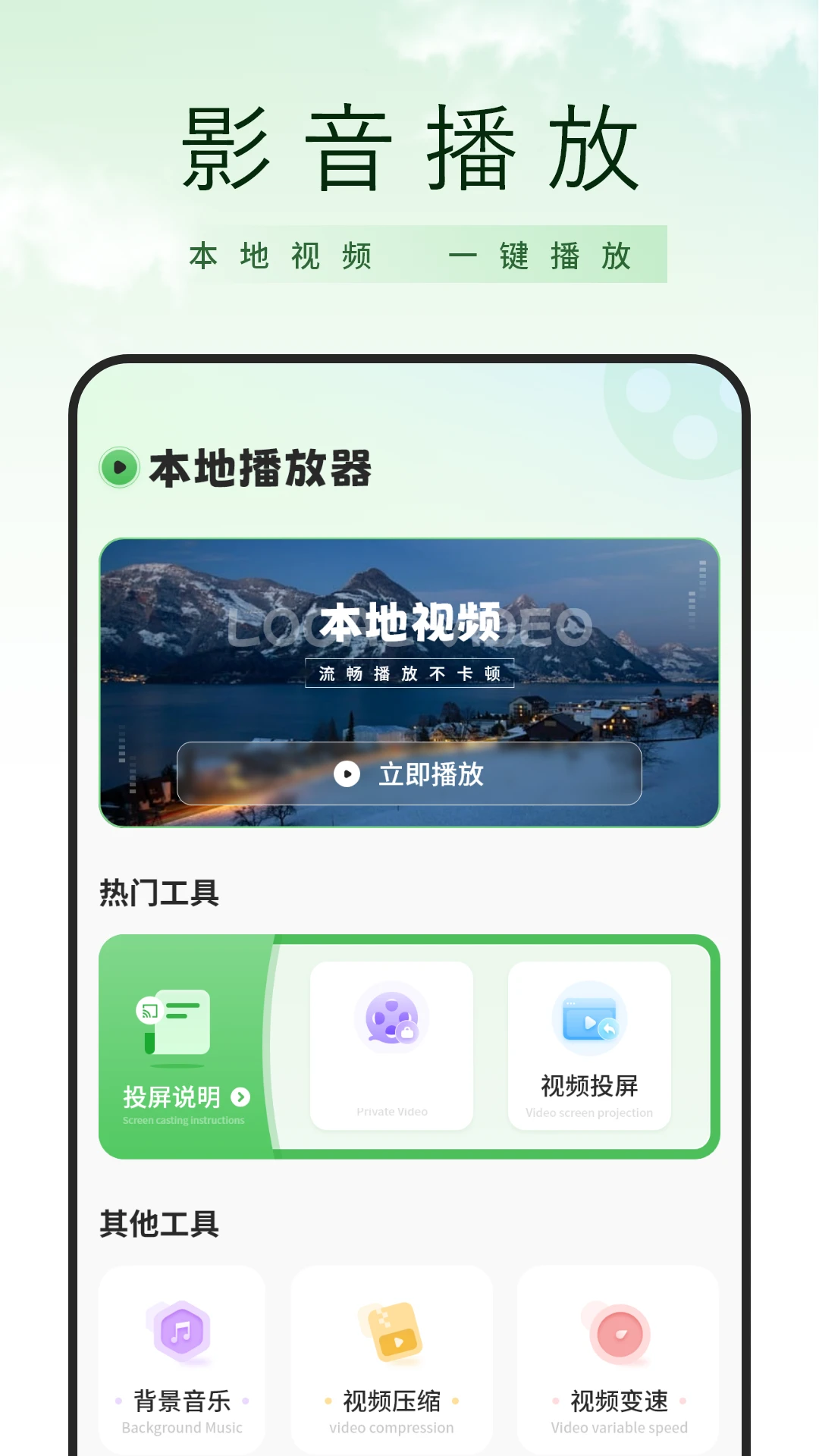
Task: Tap the 流畅播放不卡顿 tagline text
Action: click(409, 675)
